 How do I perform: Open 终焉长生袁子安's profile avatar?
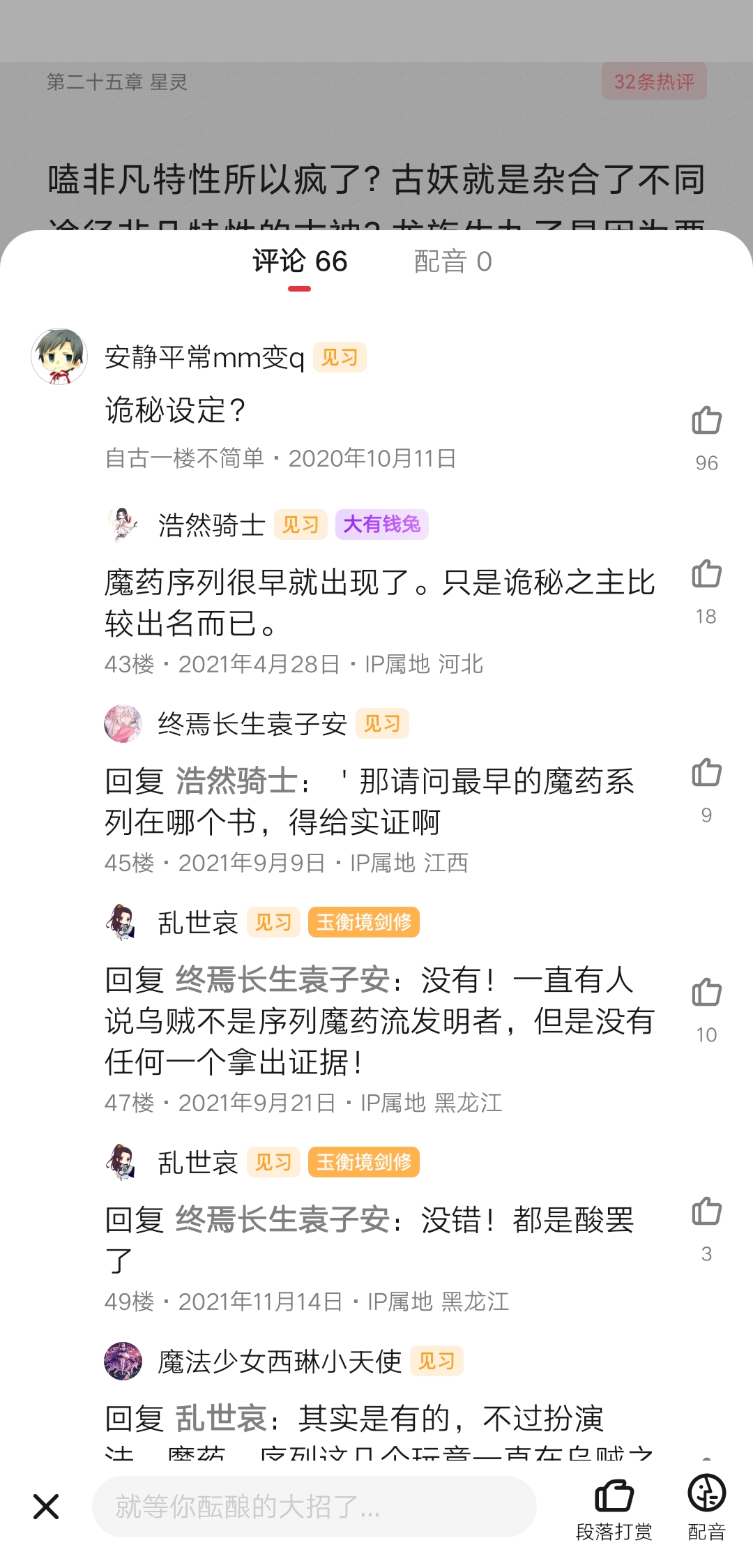point(123,723)
